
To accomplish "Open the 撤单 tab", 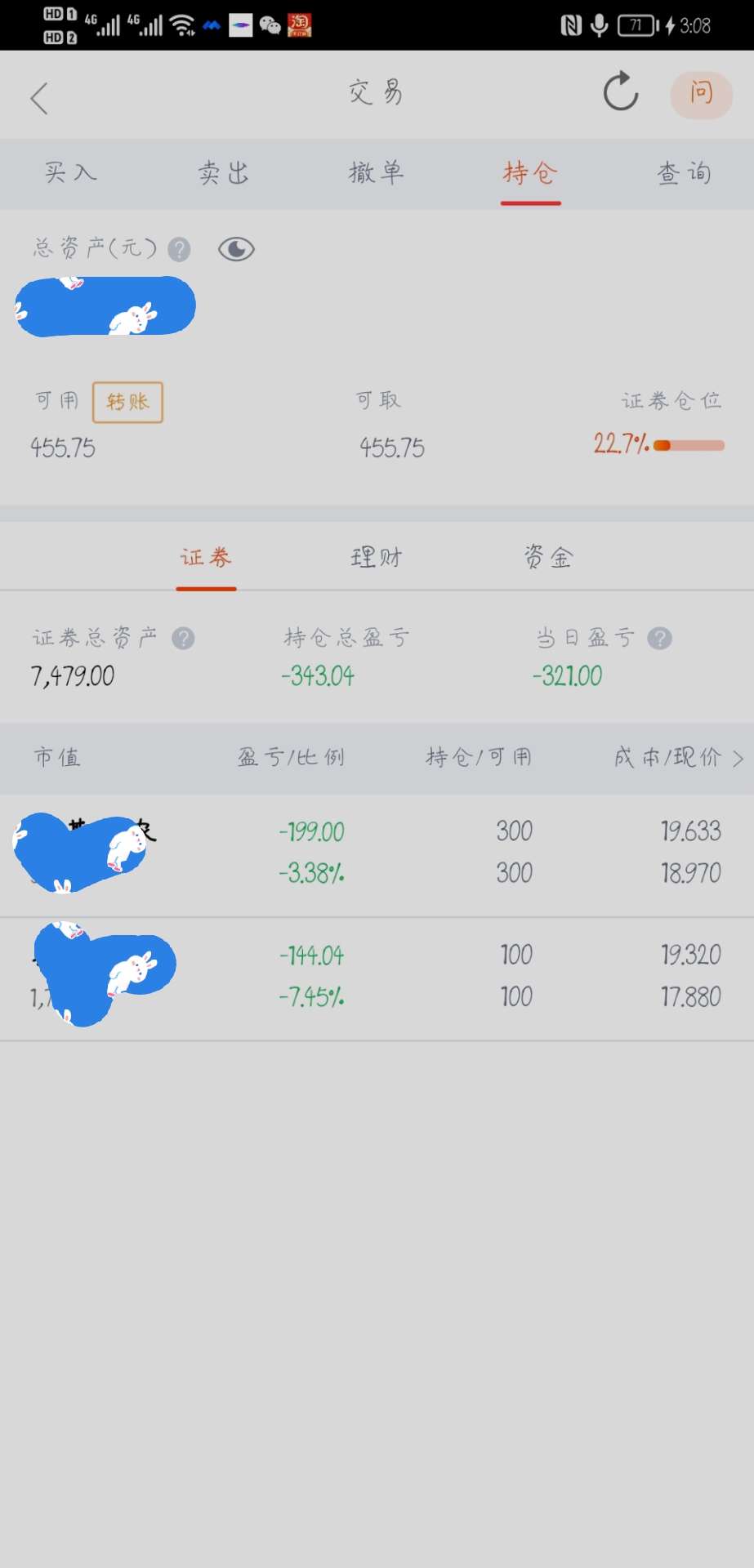I will [377, 173].
